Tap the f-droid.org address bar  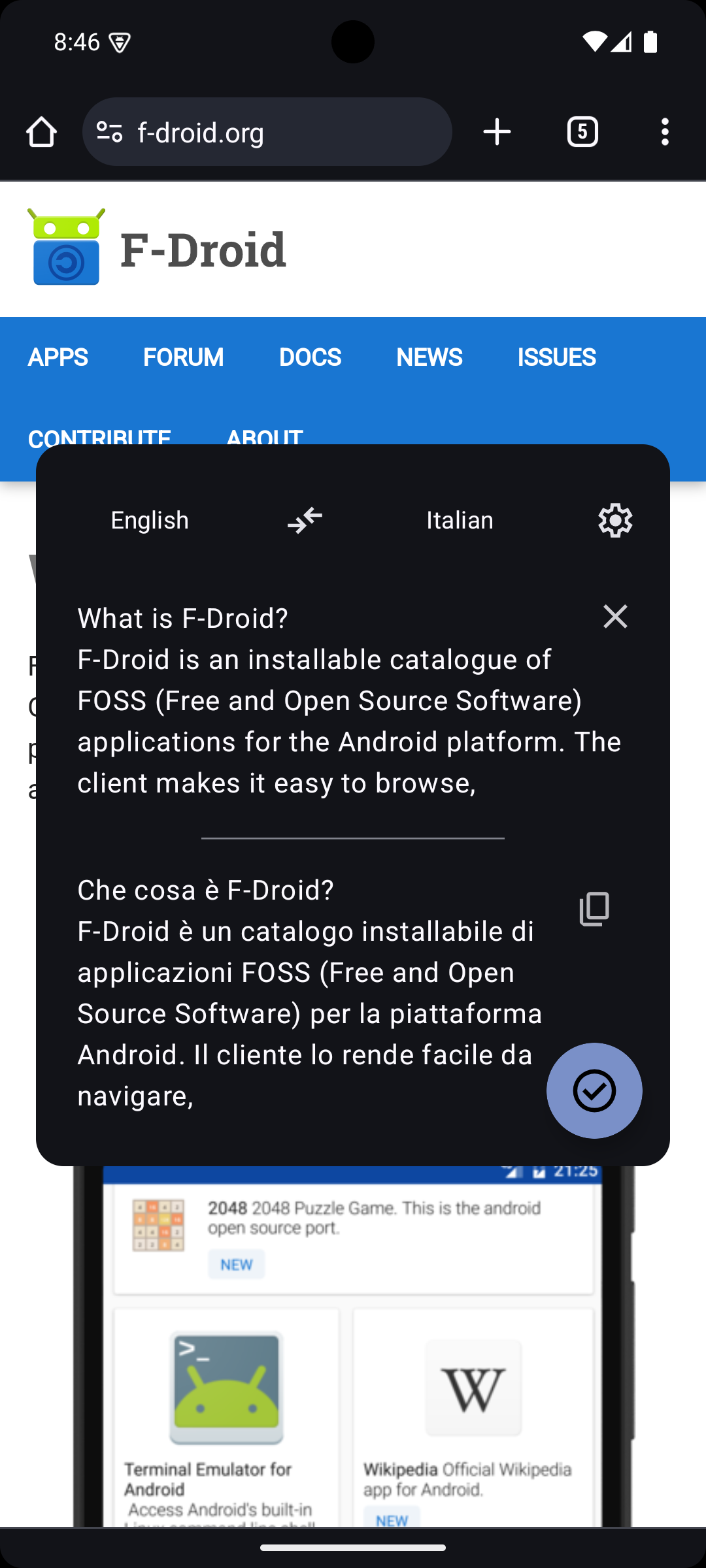(267, 132)
